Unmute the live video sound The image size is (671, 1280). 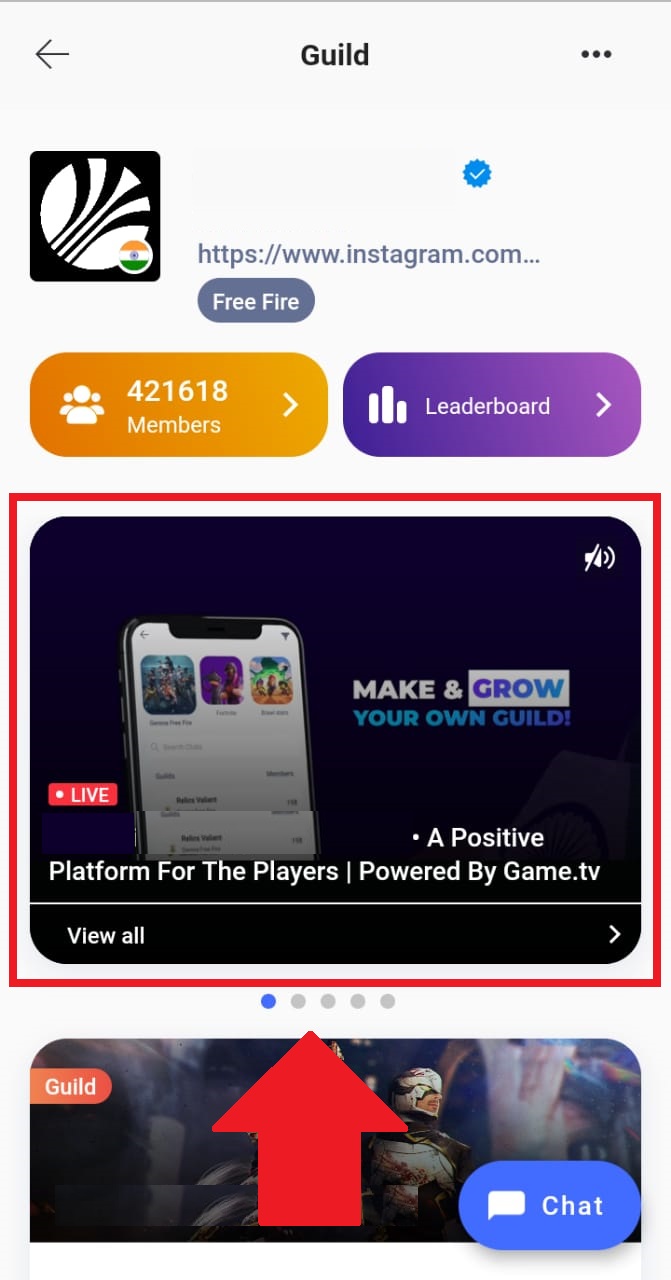coord(599,558)
